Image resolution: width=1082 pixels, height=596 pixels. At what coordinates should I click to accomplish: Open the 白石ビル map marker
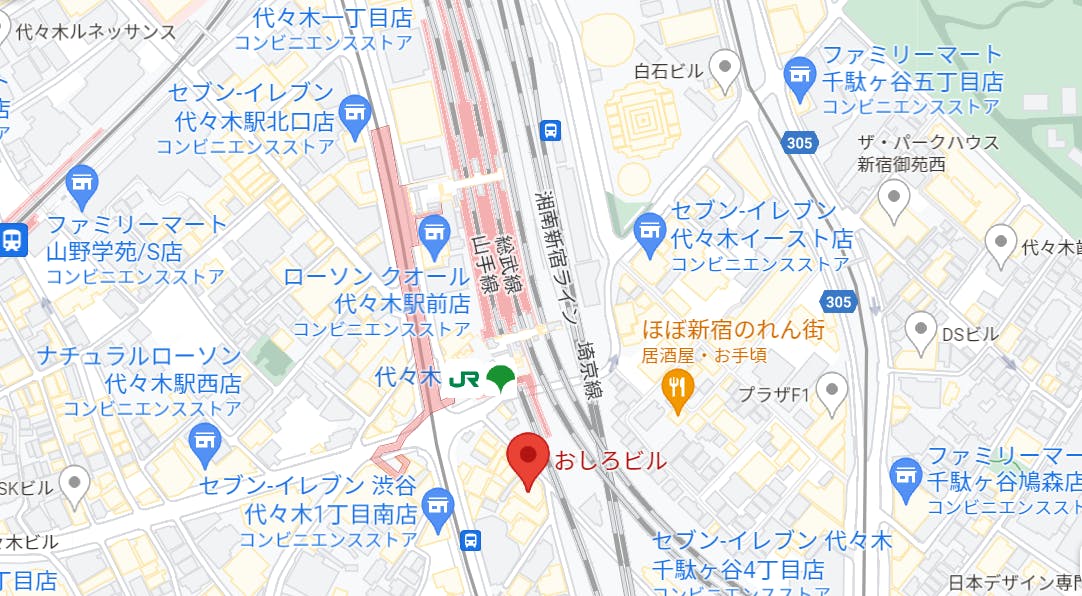[x=725, y=71]
